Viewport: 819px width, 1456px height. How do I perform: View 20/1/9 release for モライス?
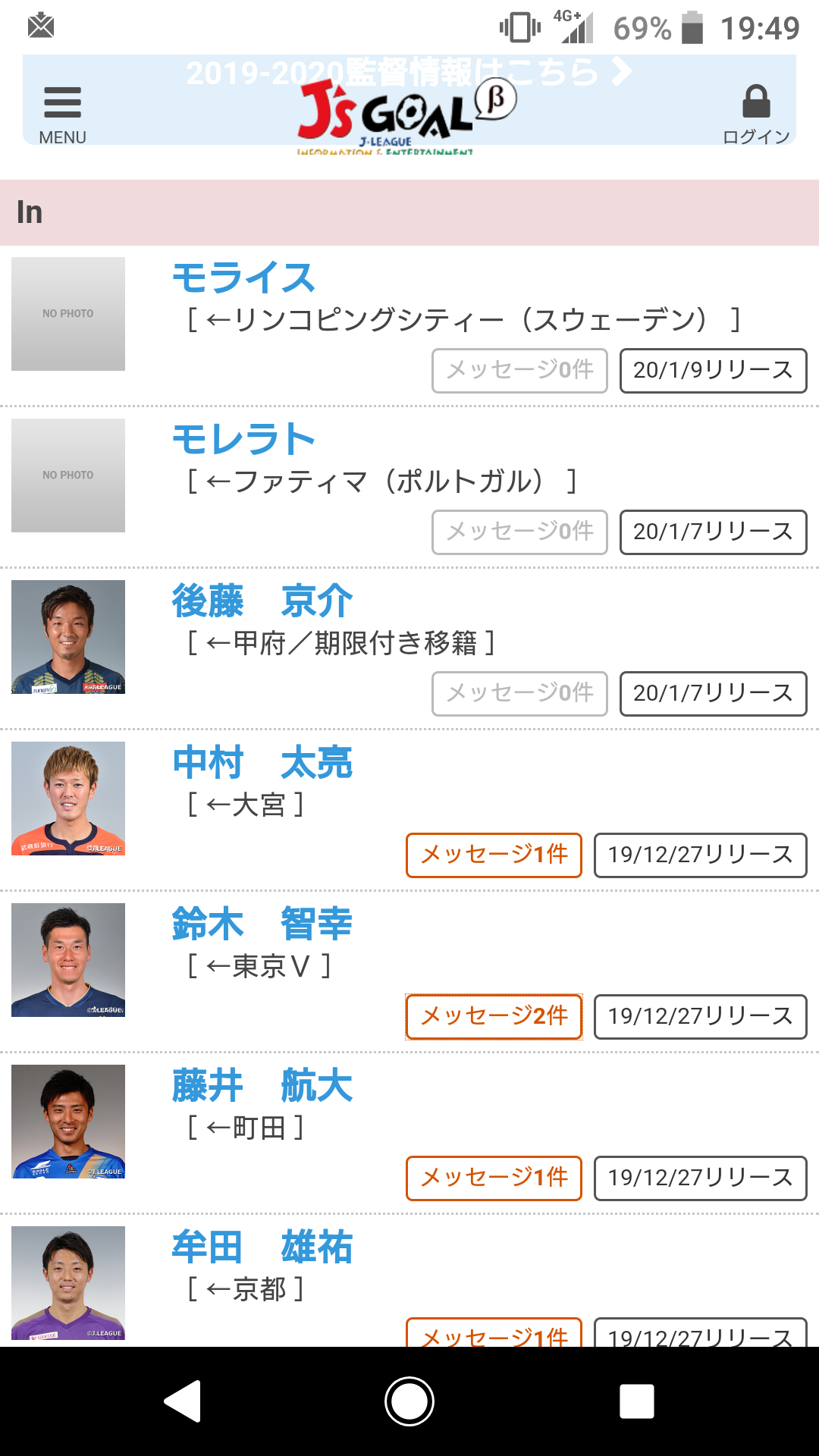coord(713,371)
